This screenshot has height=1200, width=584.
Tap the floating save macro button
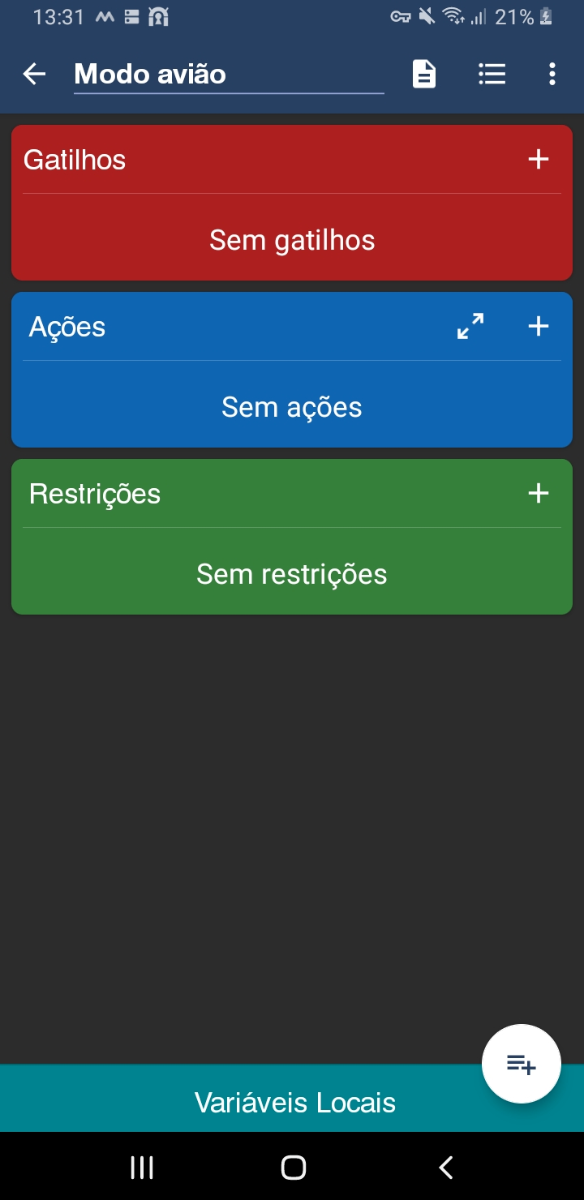click(x=521, y=1064)
